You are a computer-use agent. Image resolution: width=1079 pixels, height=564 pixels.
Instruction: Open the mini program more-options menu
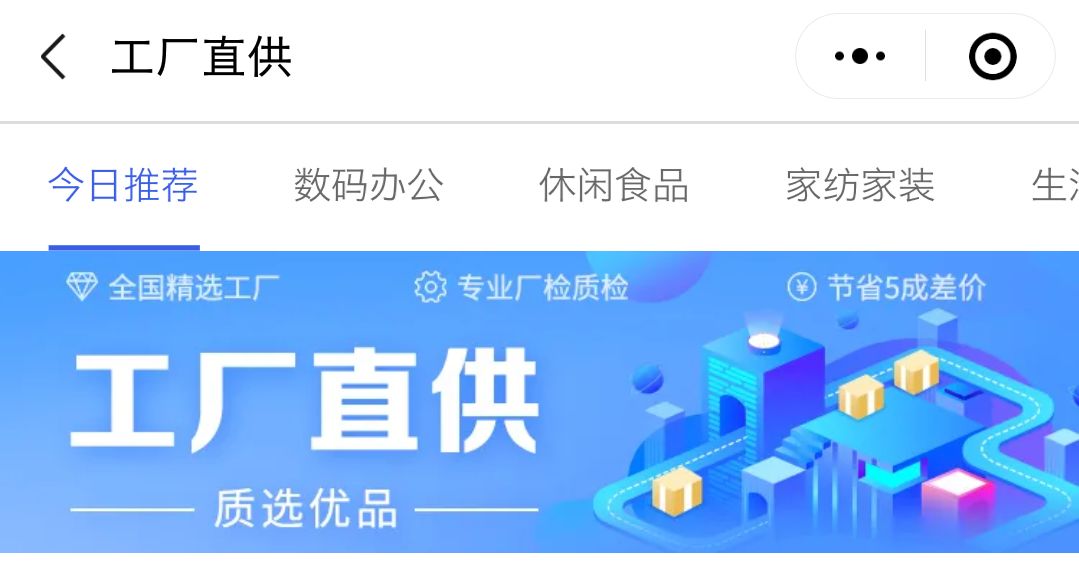(860, 57)
